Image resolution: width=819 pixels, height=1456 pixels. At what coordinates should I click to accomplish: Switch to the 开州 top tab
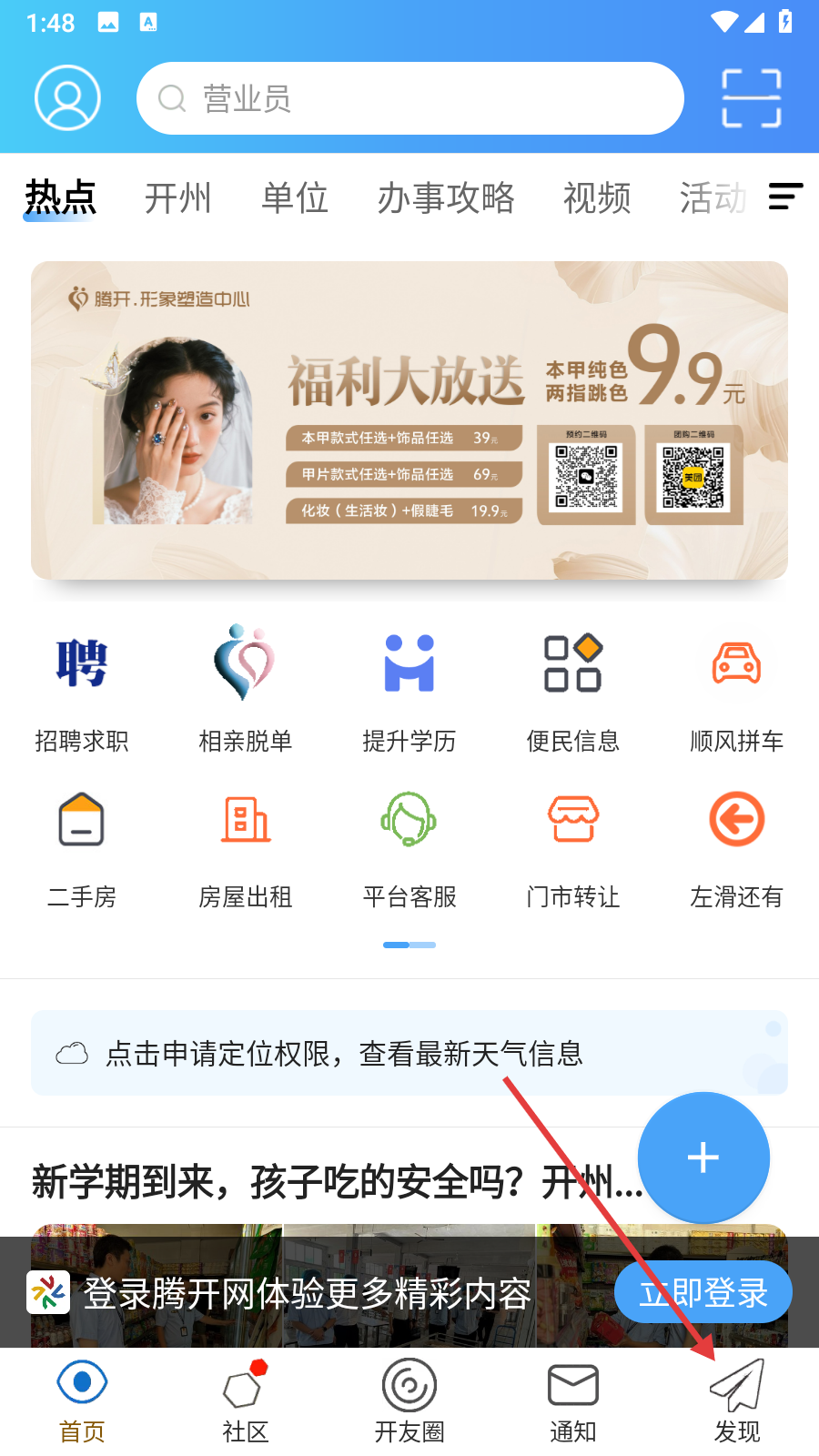pos(177,197)
